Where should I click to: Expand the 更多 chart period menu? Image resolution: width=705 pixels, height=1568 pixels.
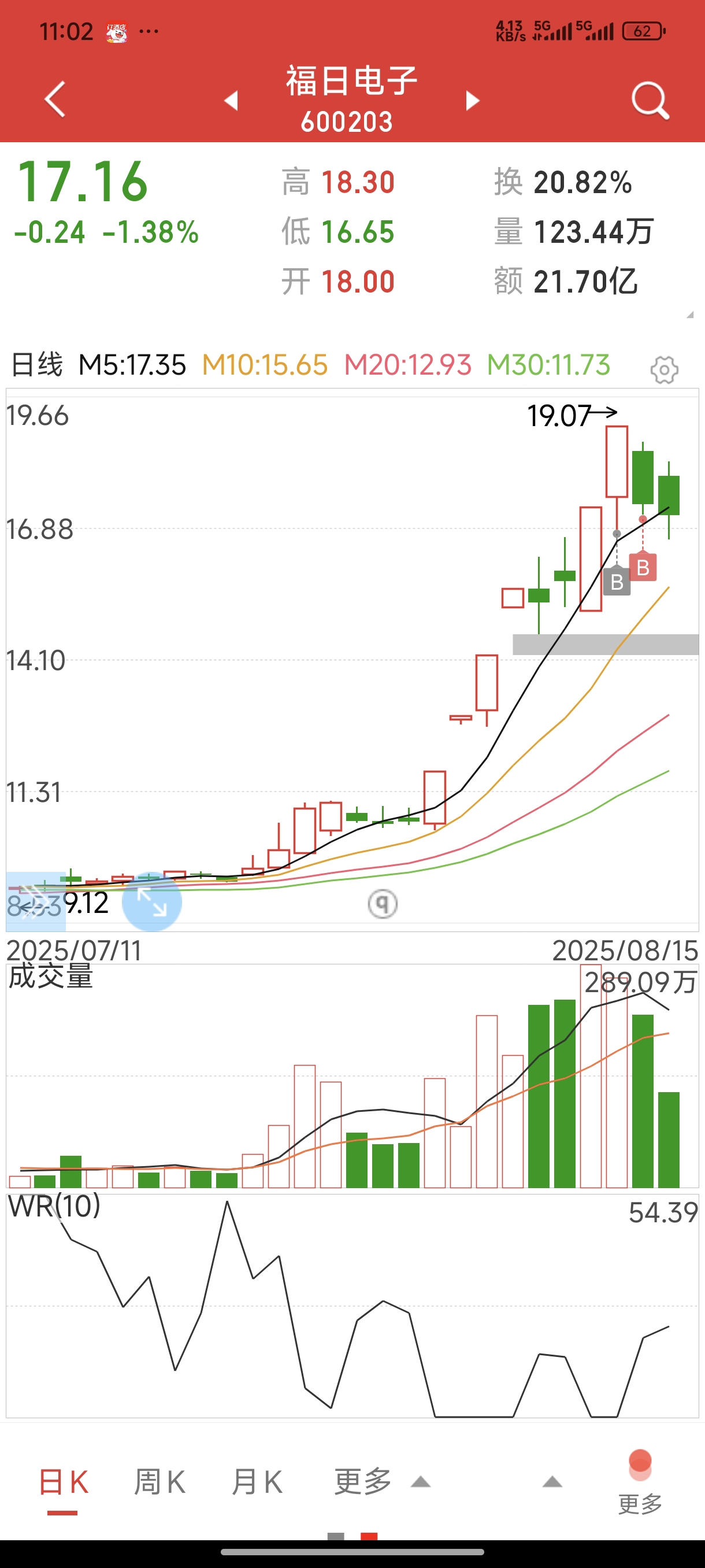point(381,1482)
